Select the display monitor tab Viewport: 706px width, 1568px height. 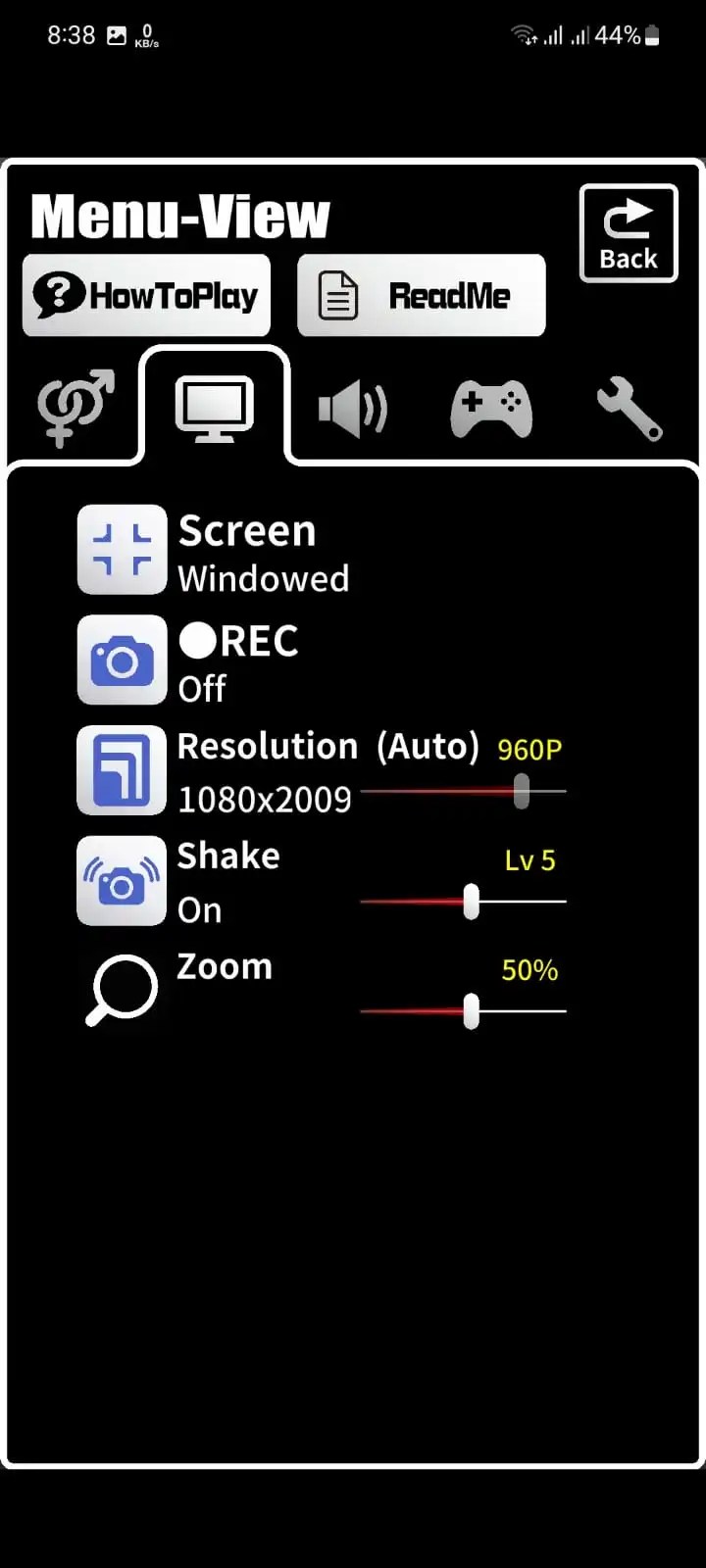(215, 408)
